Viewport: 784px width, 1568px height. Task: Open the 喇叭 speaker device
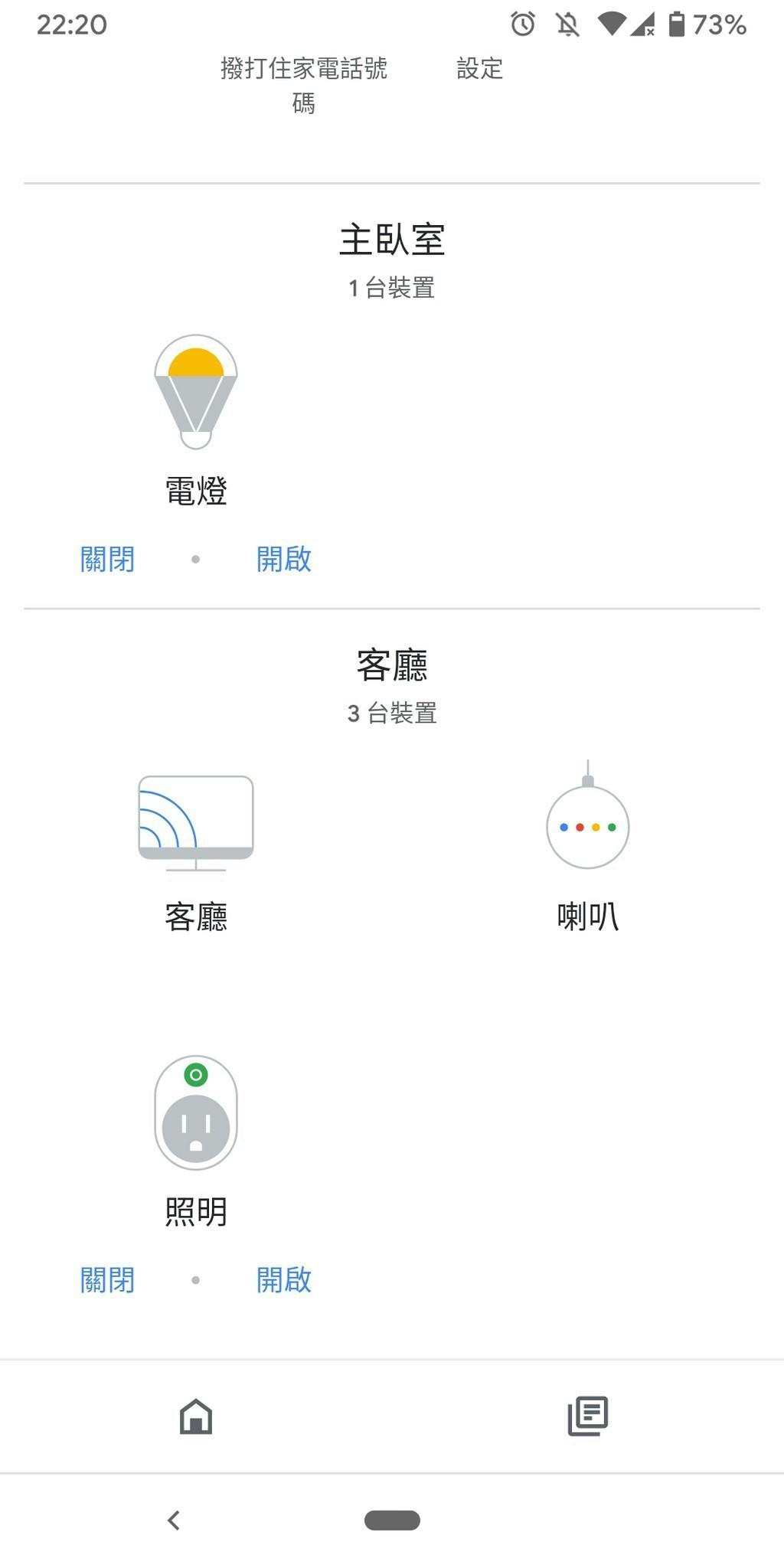588,845
